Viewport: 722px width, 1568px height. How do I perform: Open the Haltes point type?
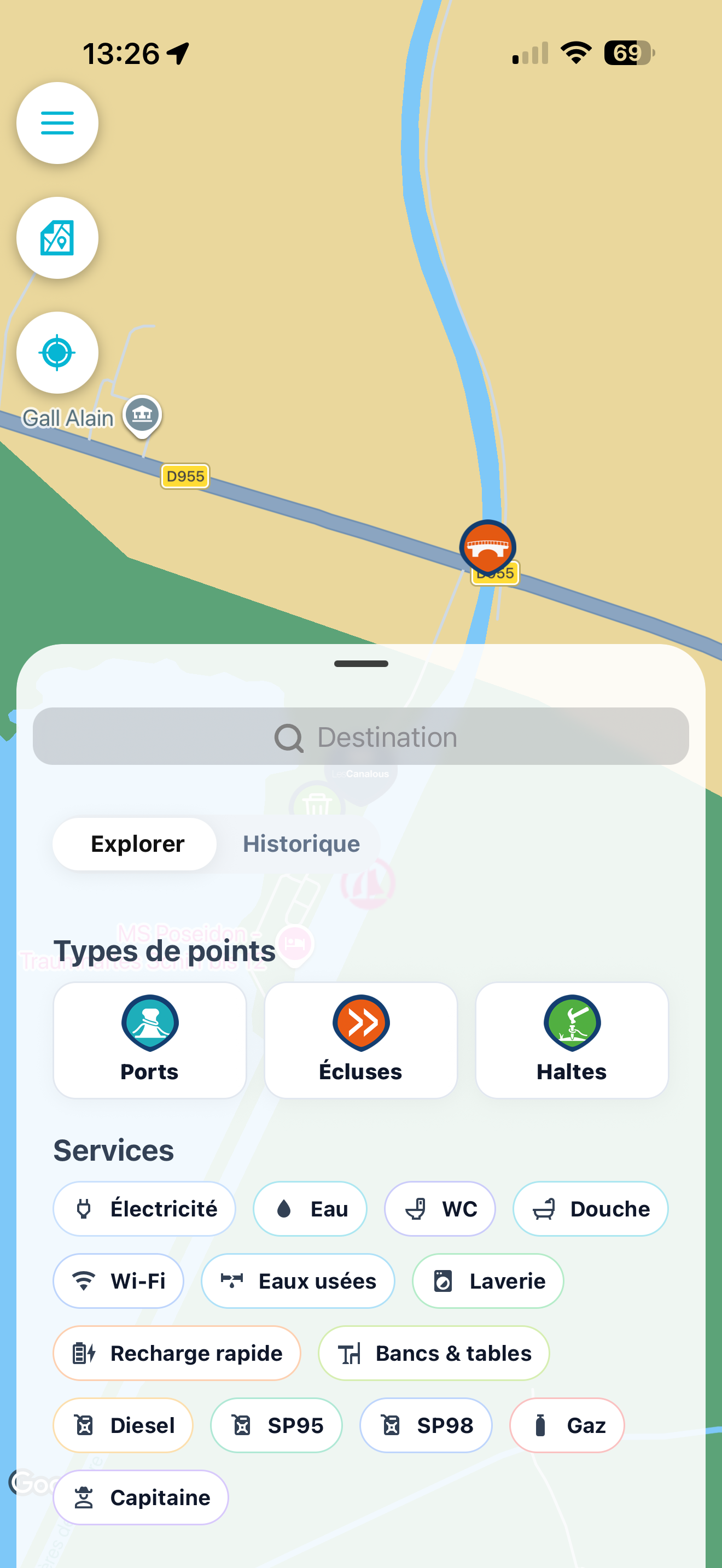[x=571, y=1040]
